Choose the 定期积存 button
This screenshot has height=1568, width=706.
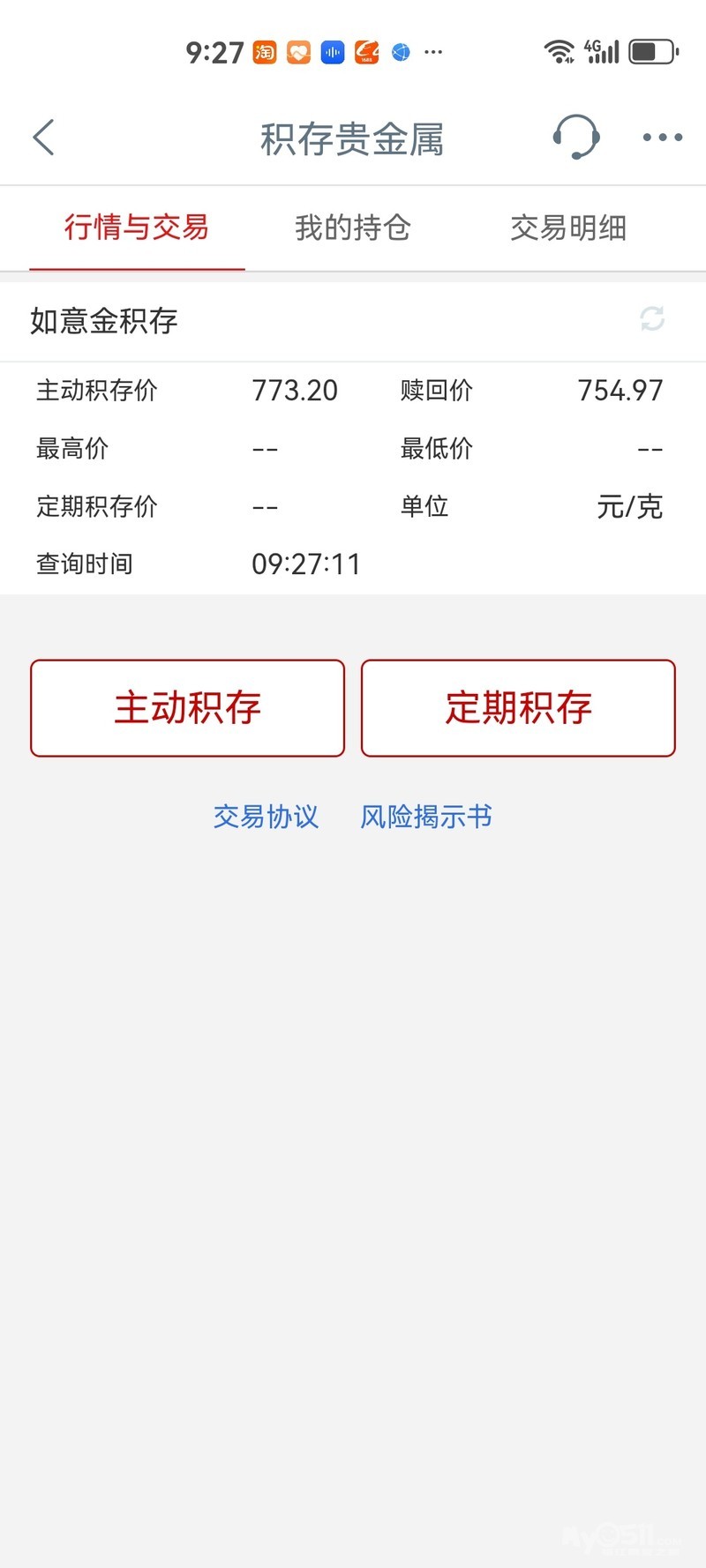(x=518, y=708)
